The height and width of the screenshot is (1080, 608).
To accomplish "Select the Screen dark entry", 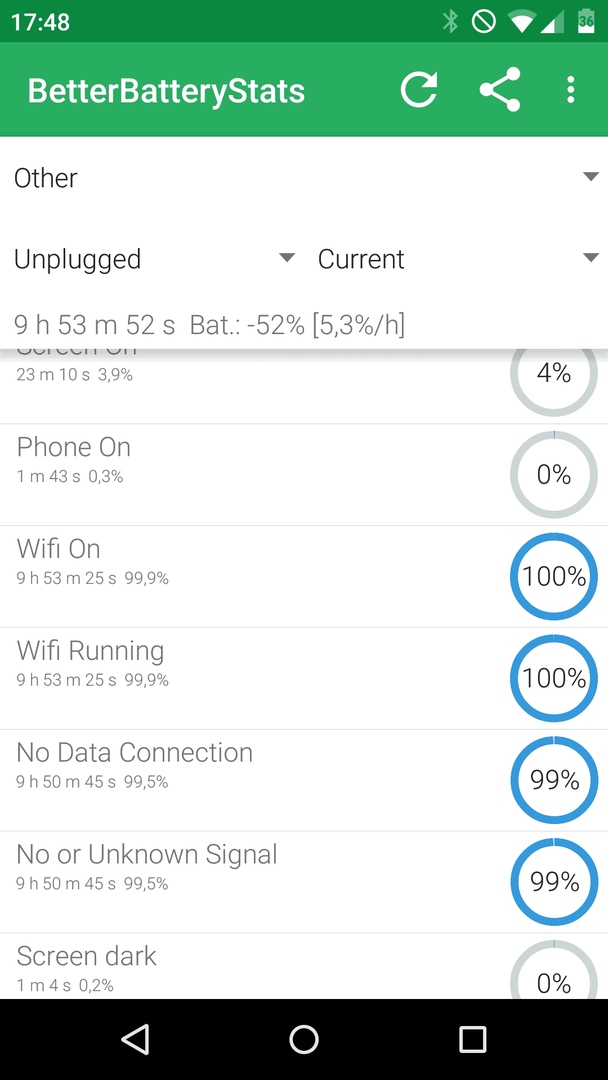I will tap(304, 966).
